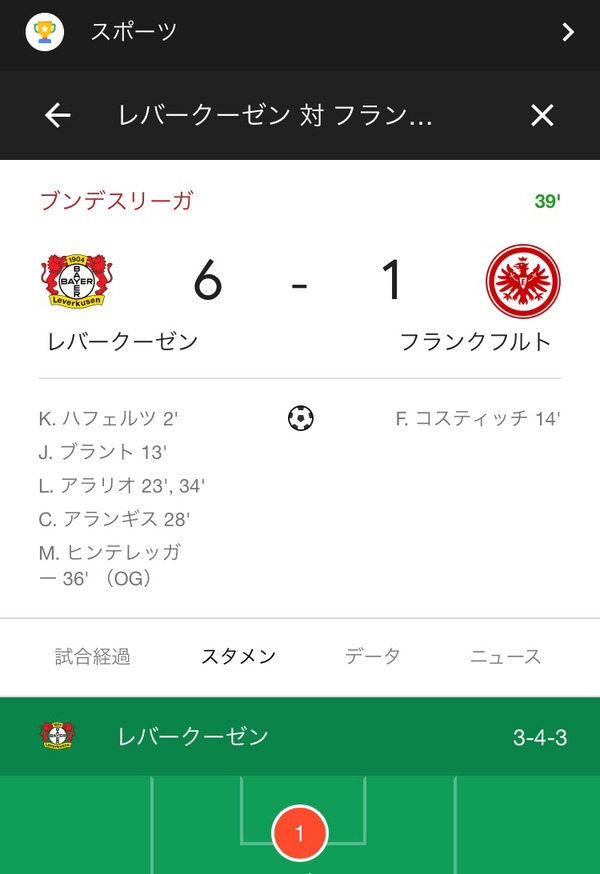Select the スタメン tab
The image size is (600, 874).
point(238,657)
